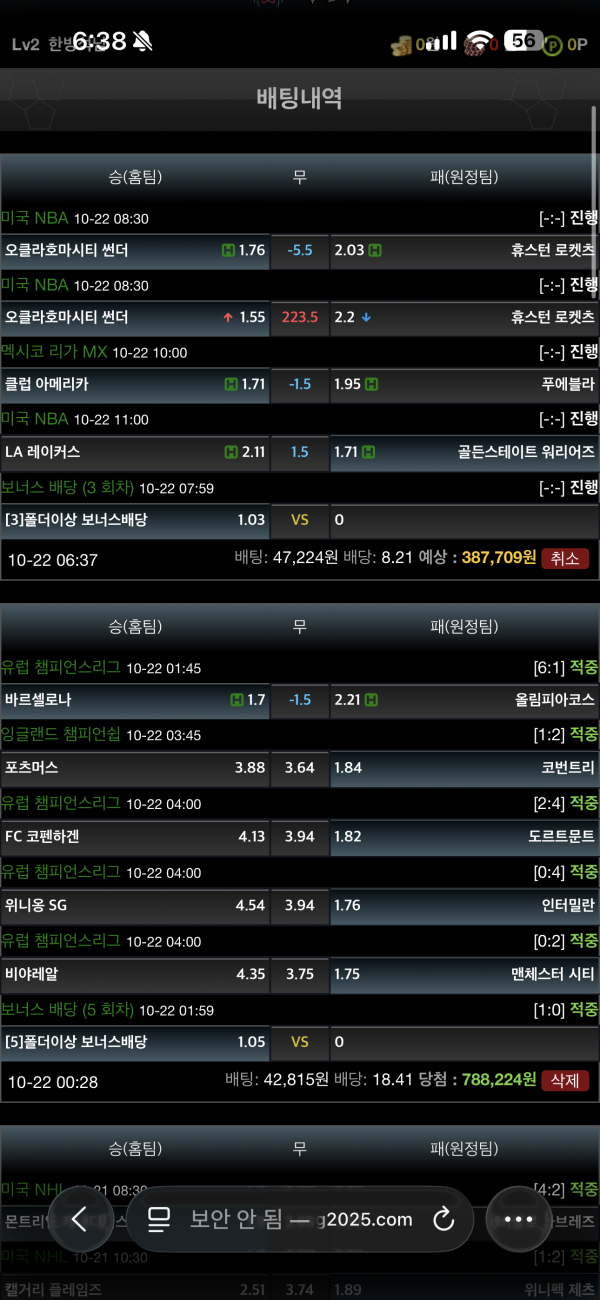Open the browser's three-dot more menu

pyautogui.click(x=519, y=1219)
